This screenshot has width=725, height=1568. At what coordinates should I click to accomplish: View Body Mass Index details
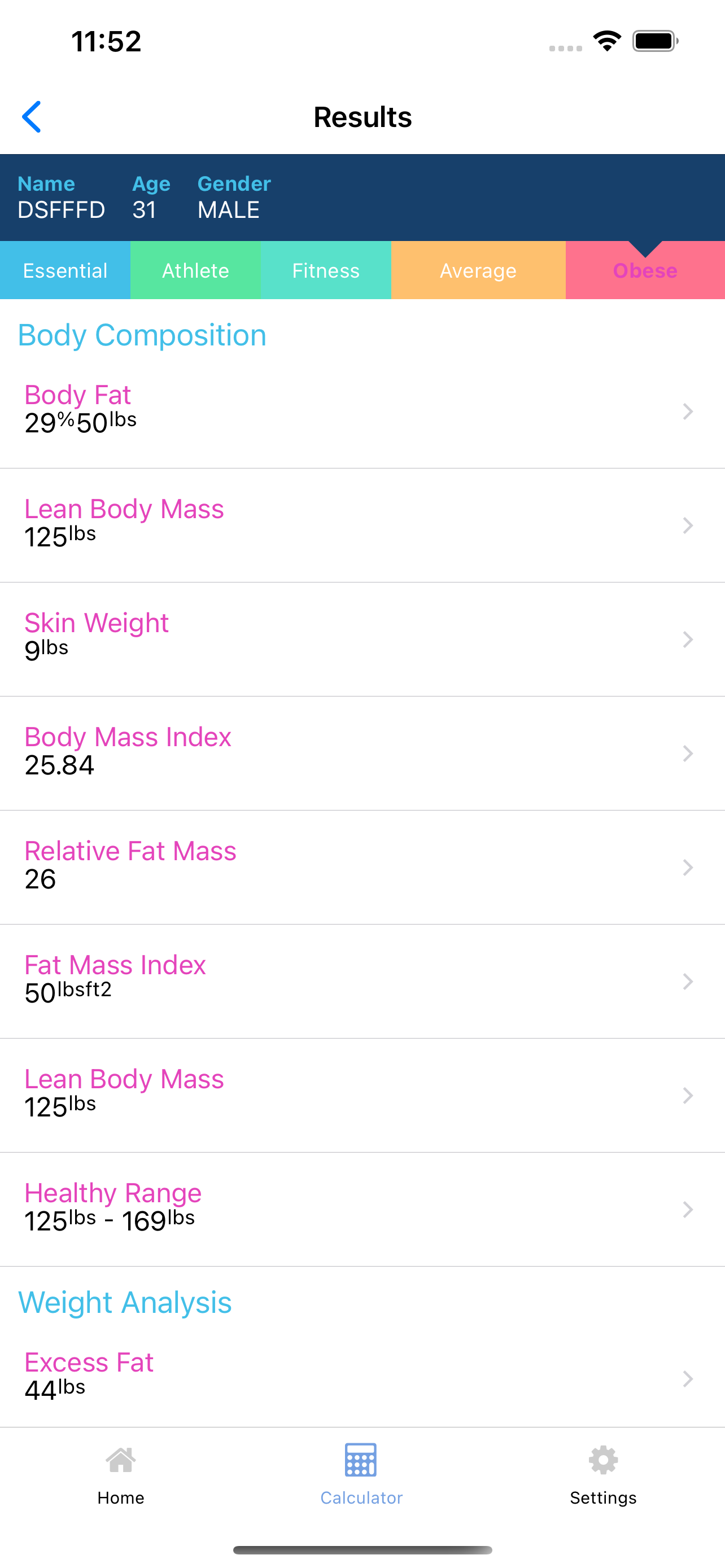point(362,753)
